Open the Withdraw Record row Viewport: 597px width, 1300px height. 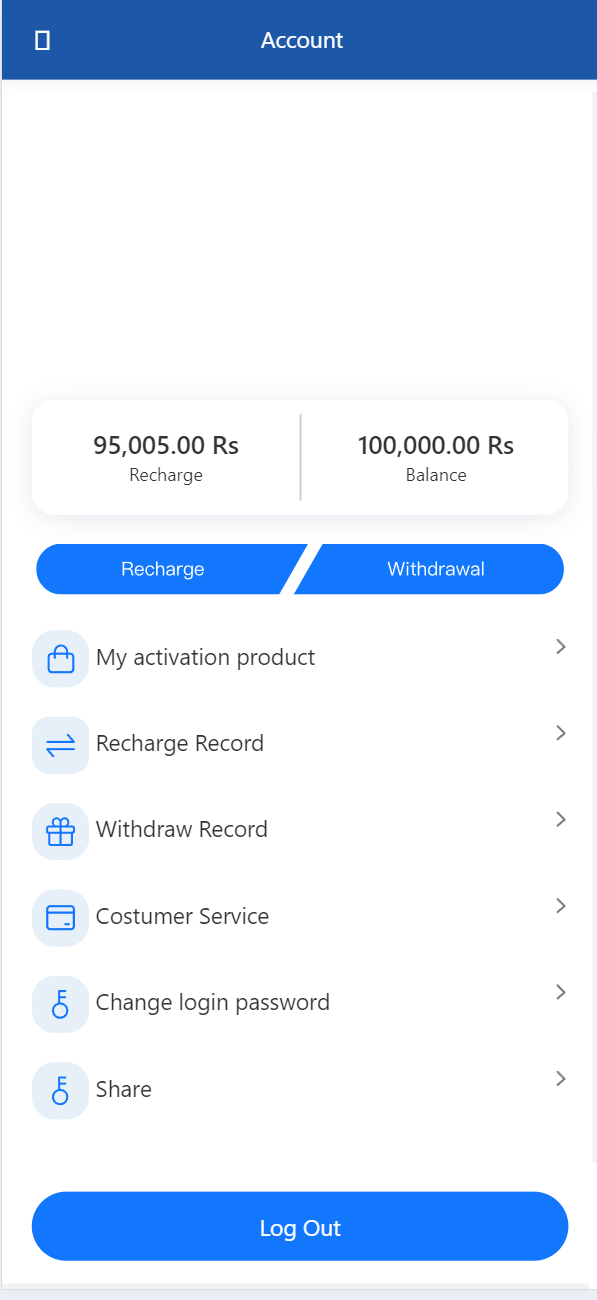click(x=300, y=830)
